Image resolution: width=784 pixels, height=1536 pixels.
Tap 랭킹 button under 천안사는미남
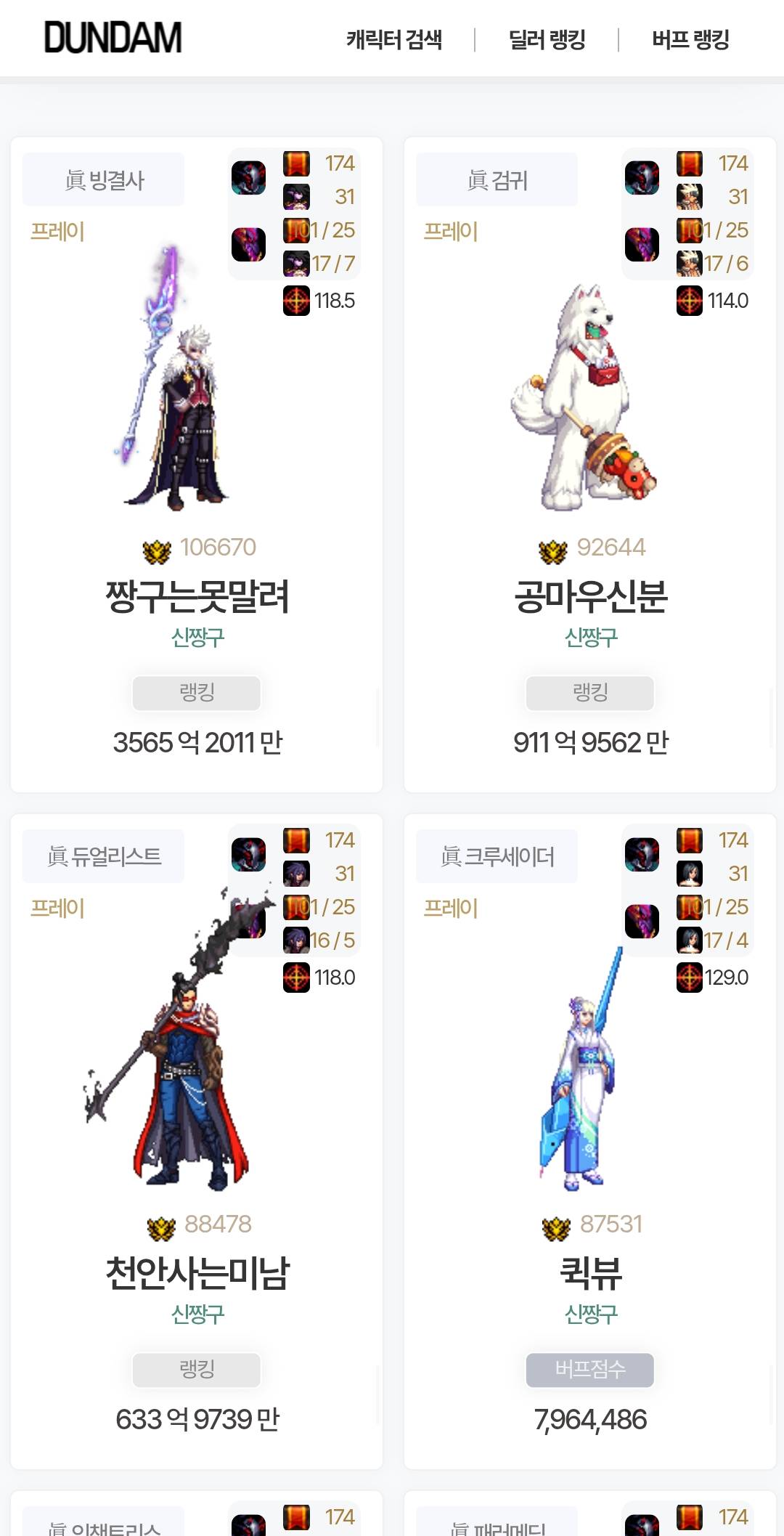click(197, 1370)
